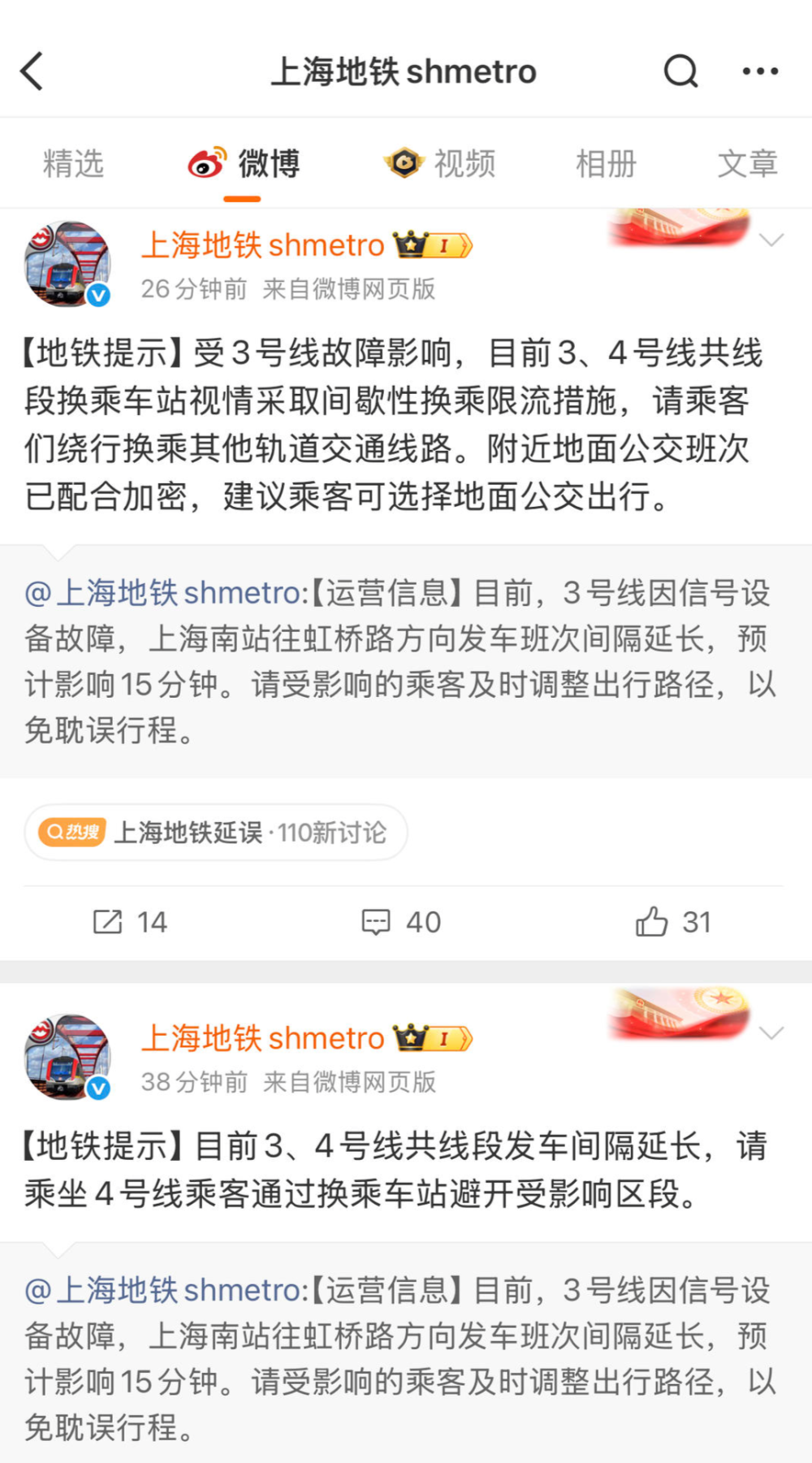Select the 精选 tab
Viewport: 812px width, 1463px height.
pyautogui.click(x=72, y=162)
